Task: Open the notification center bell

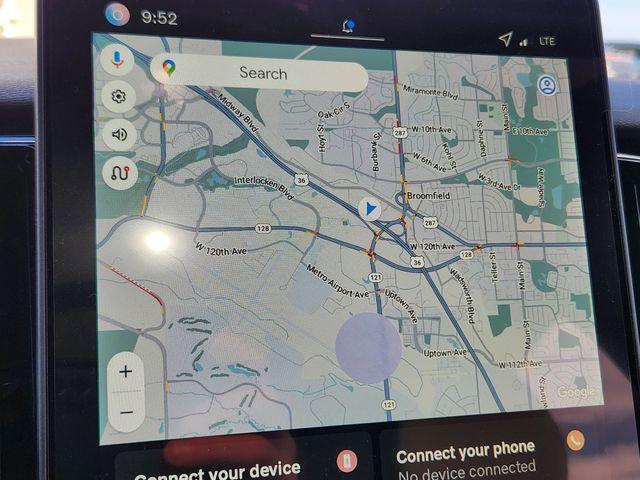Action: click(x=348, y=26)
